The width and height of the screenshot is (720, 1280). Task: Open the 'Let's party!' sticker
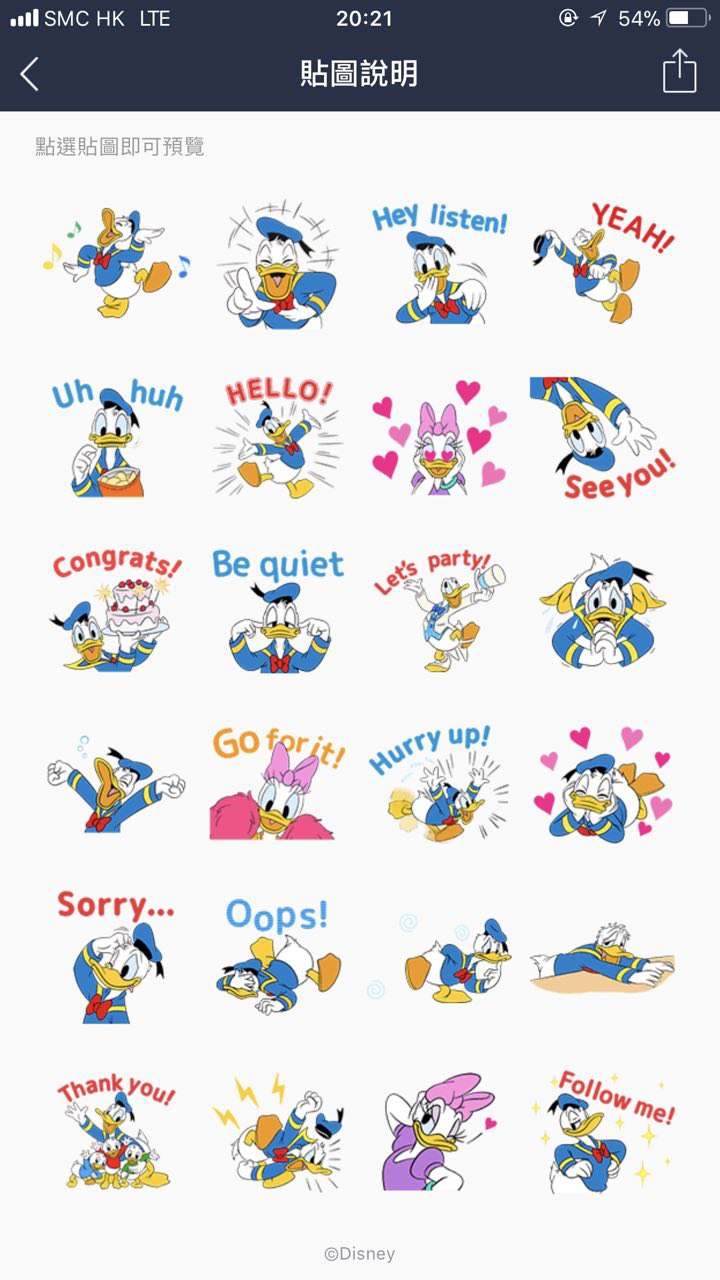coord(440,609)
